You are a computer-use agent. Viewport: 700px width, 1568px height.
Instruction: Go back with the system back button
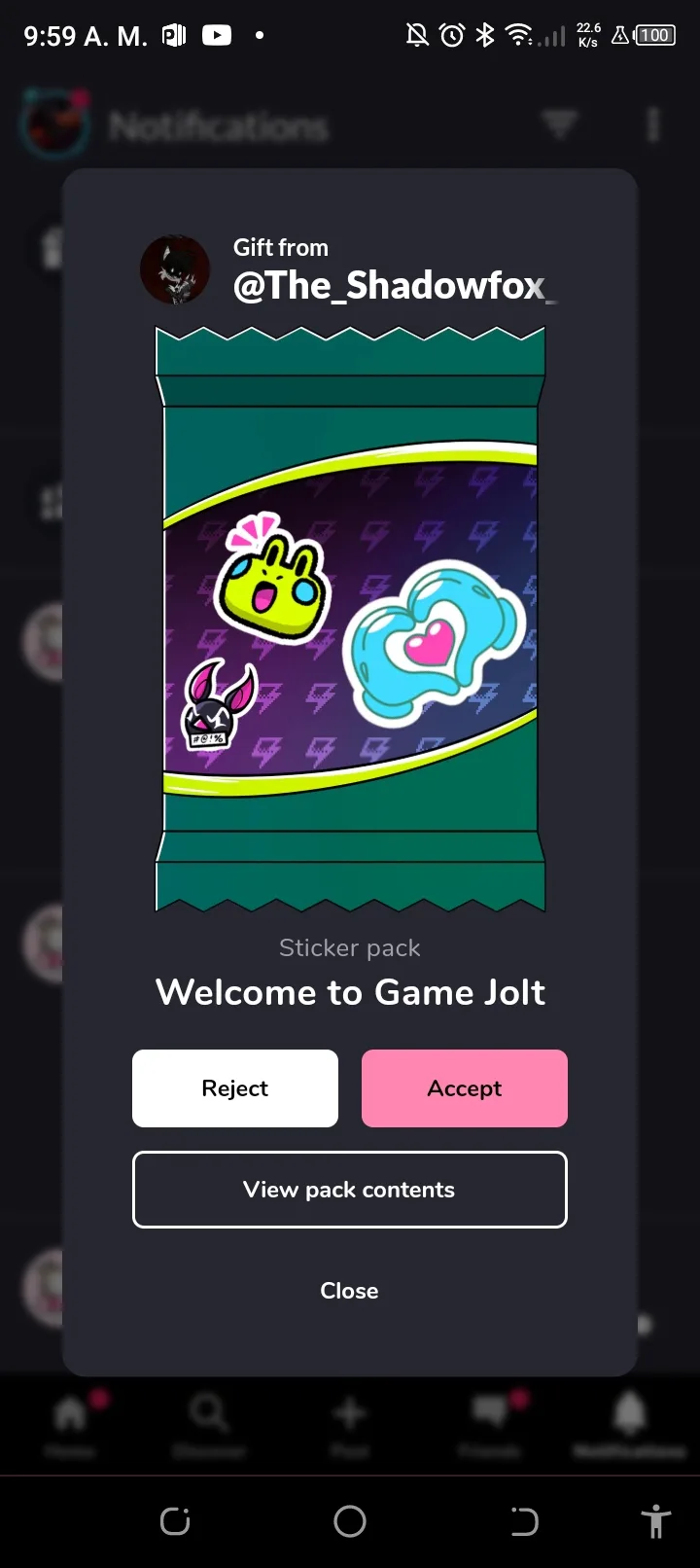click(524, 1520)
